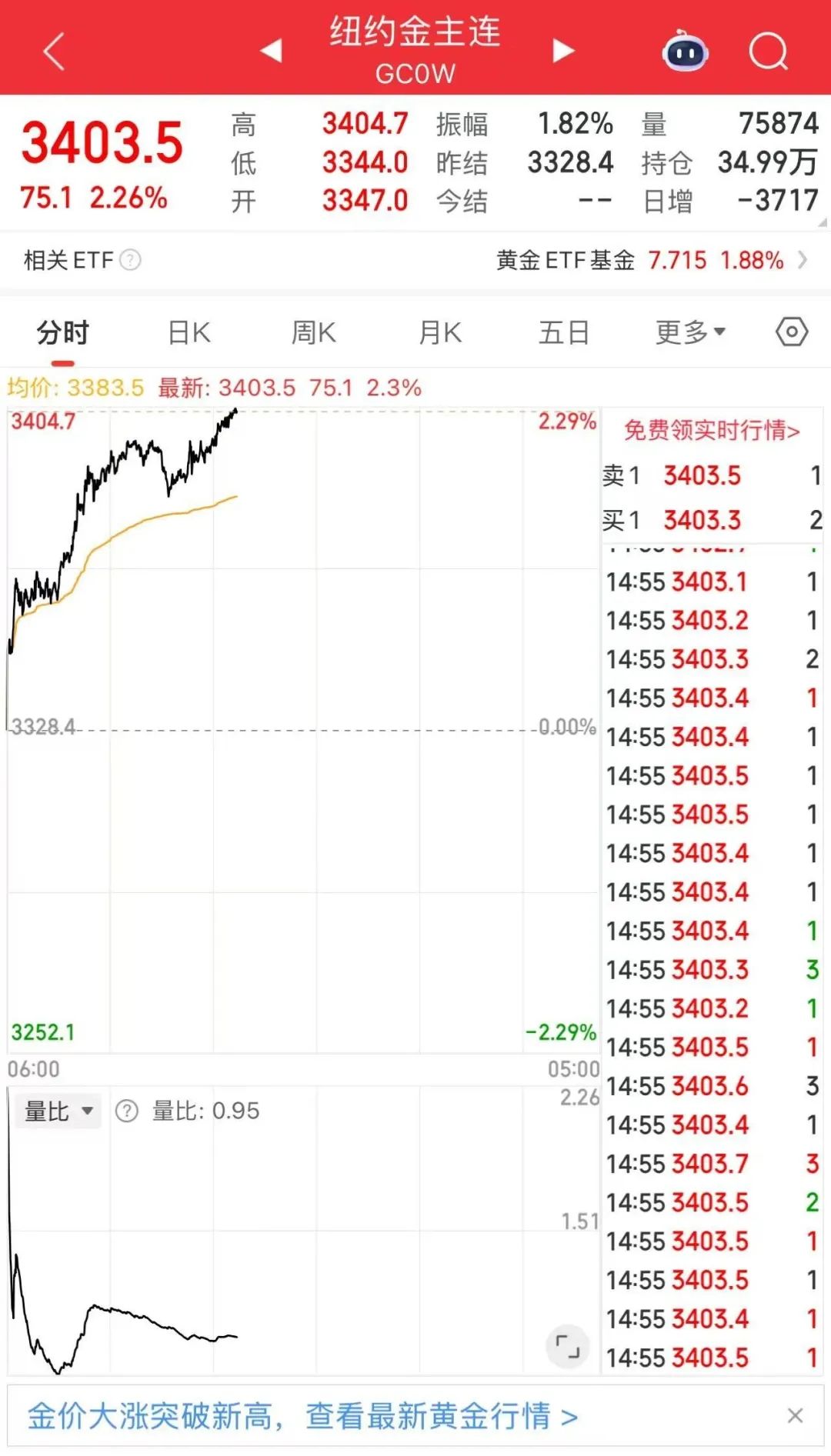831x1456 pixels.
Task: Select the 分时 chart tab
Action: coord(63,333)
